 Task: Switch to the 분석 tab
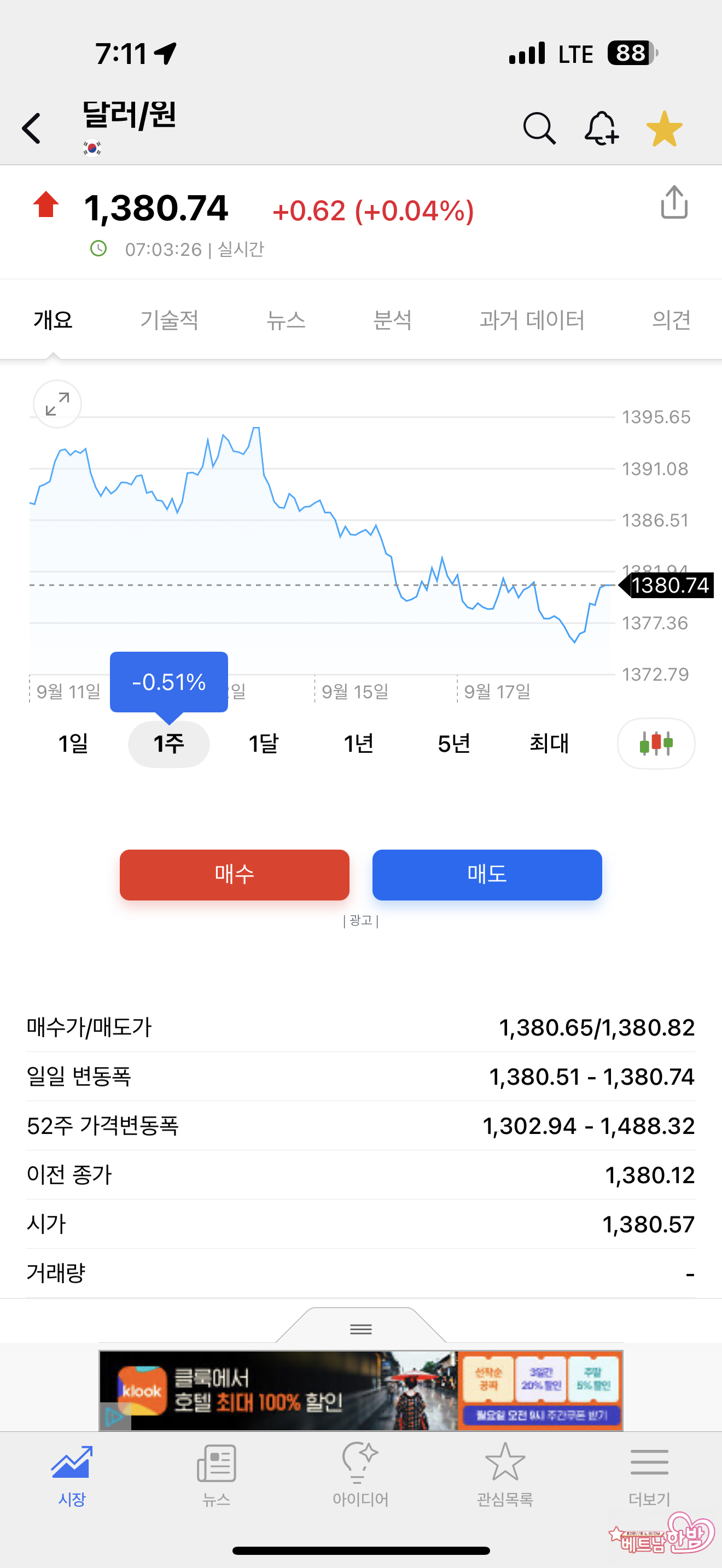[x=393, y=320]
